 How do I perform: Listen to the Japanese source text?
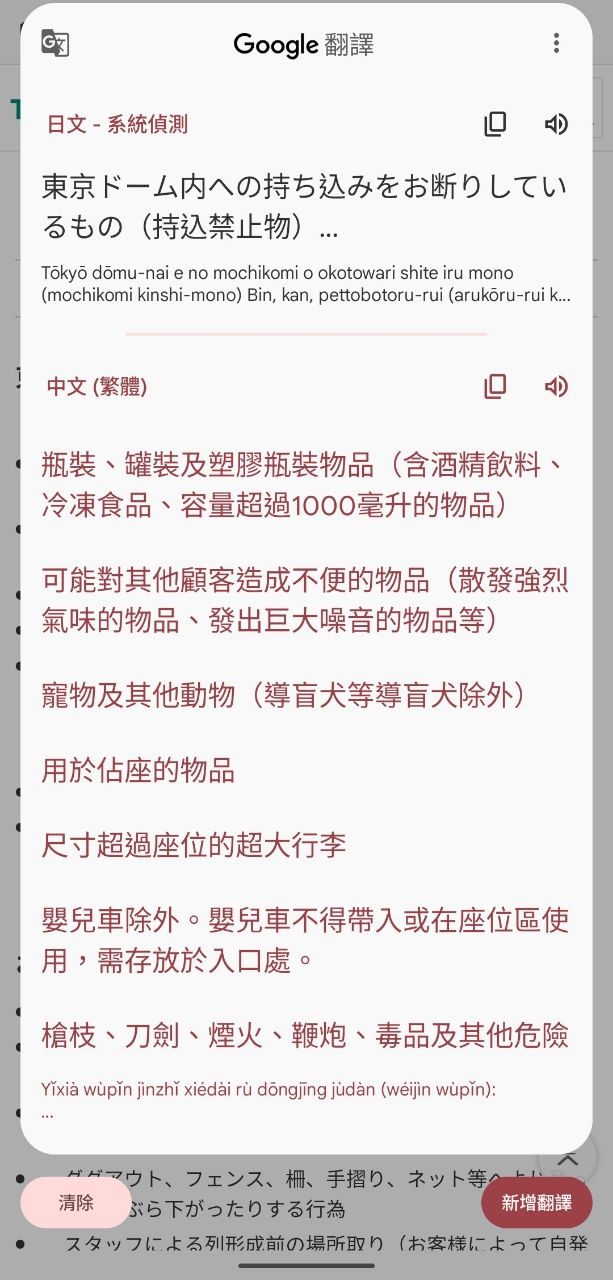pos(556,124)
